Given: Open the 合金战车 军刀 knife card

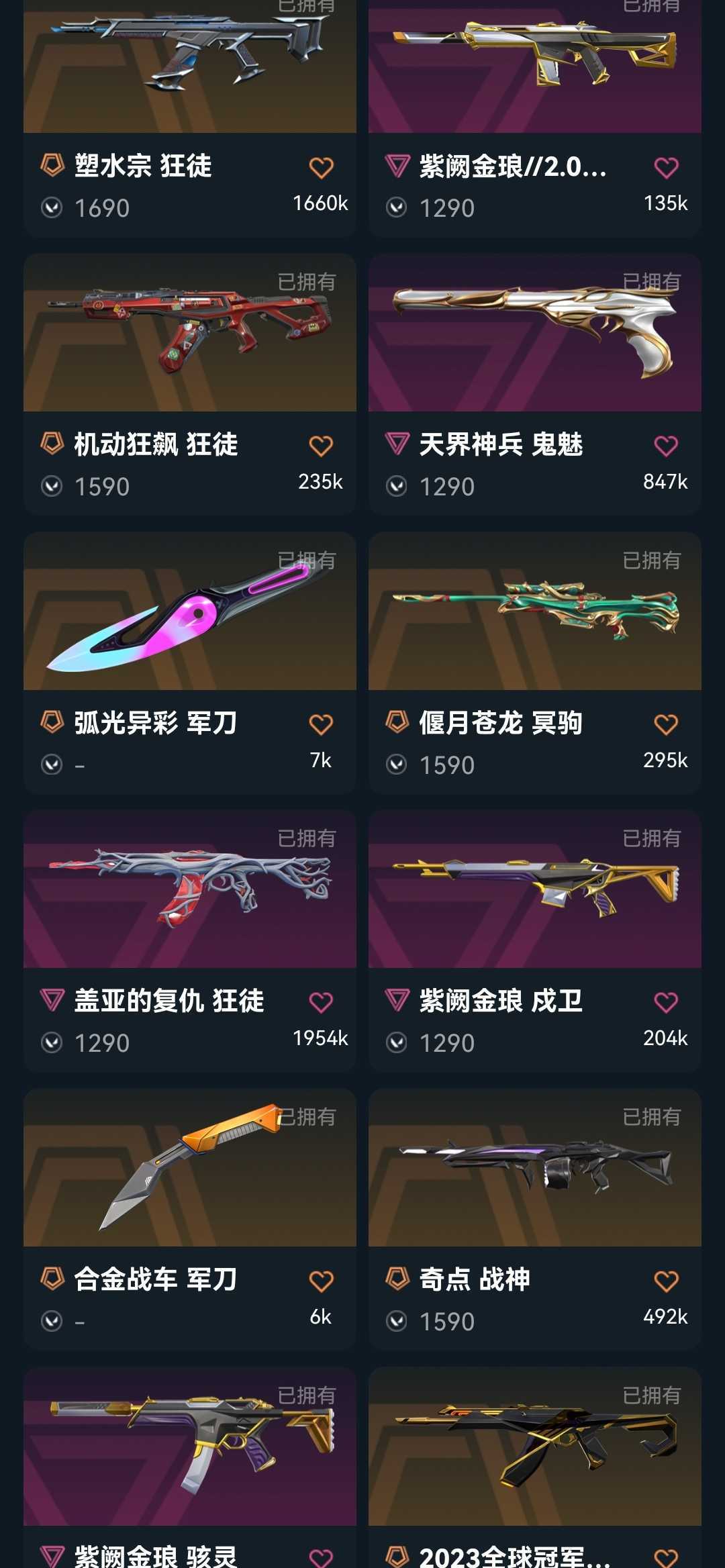Looking at the screenshot, I should point(190,1219).
